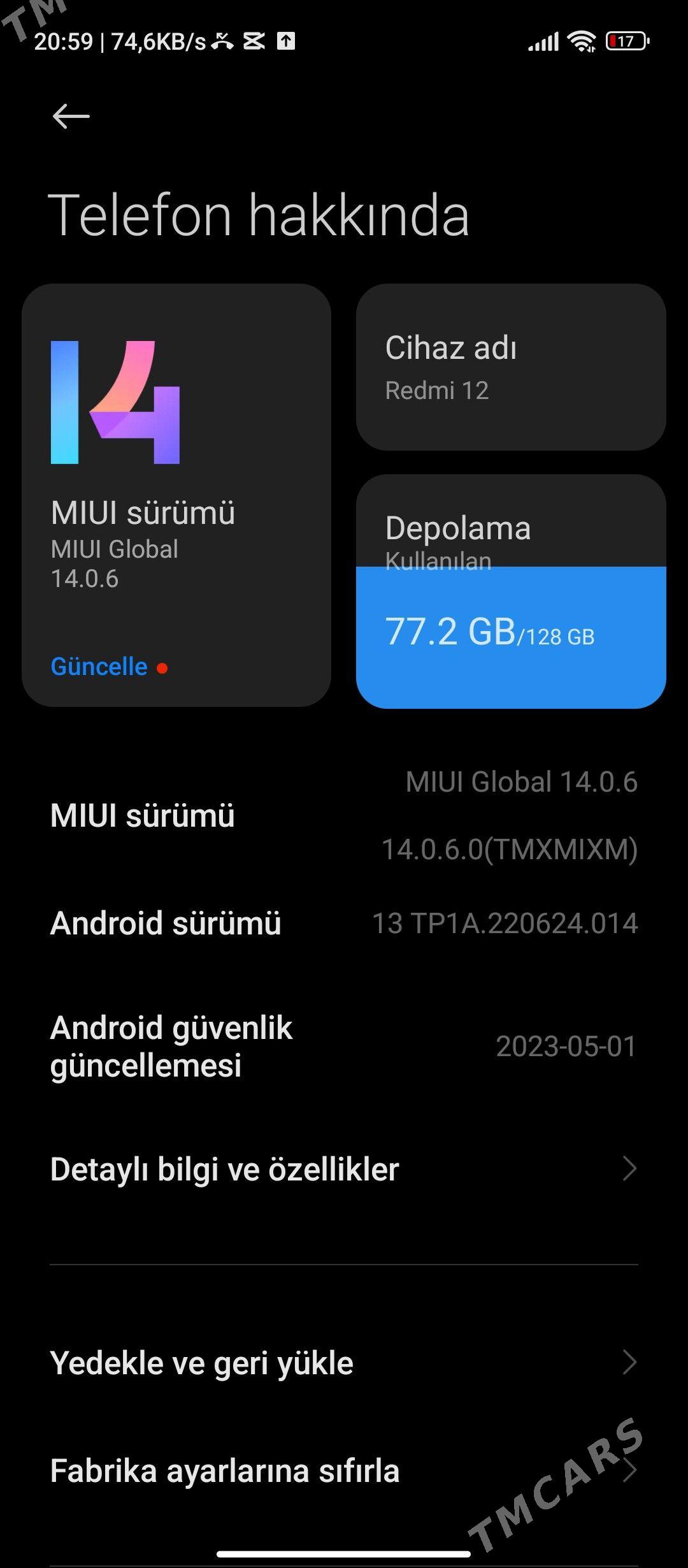Open the Cihaz adı Redmi 12 card

tap(511, 366)
